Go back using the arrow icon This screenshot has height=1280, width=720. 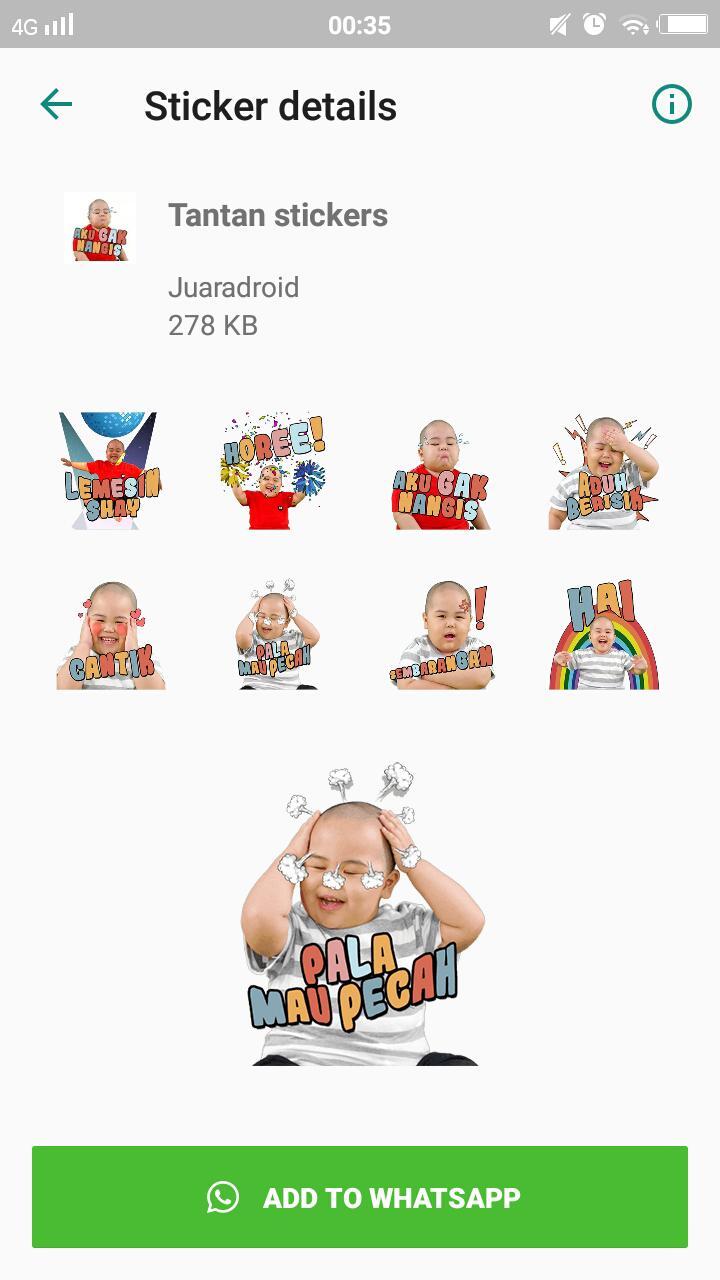pyautogui.click(x=56, y=104)
